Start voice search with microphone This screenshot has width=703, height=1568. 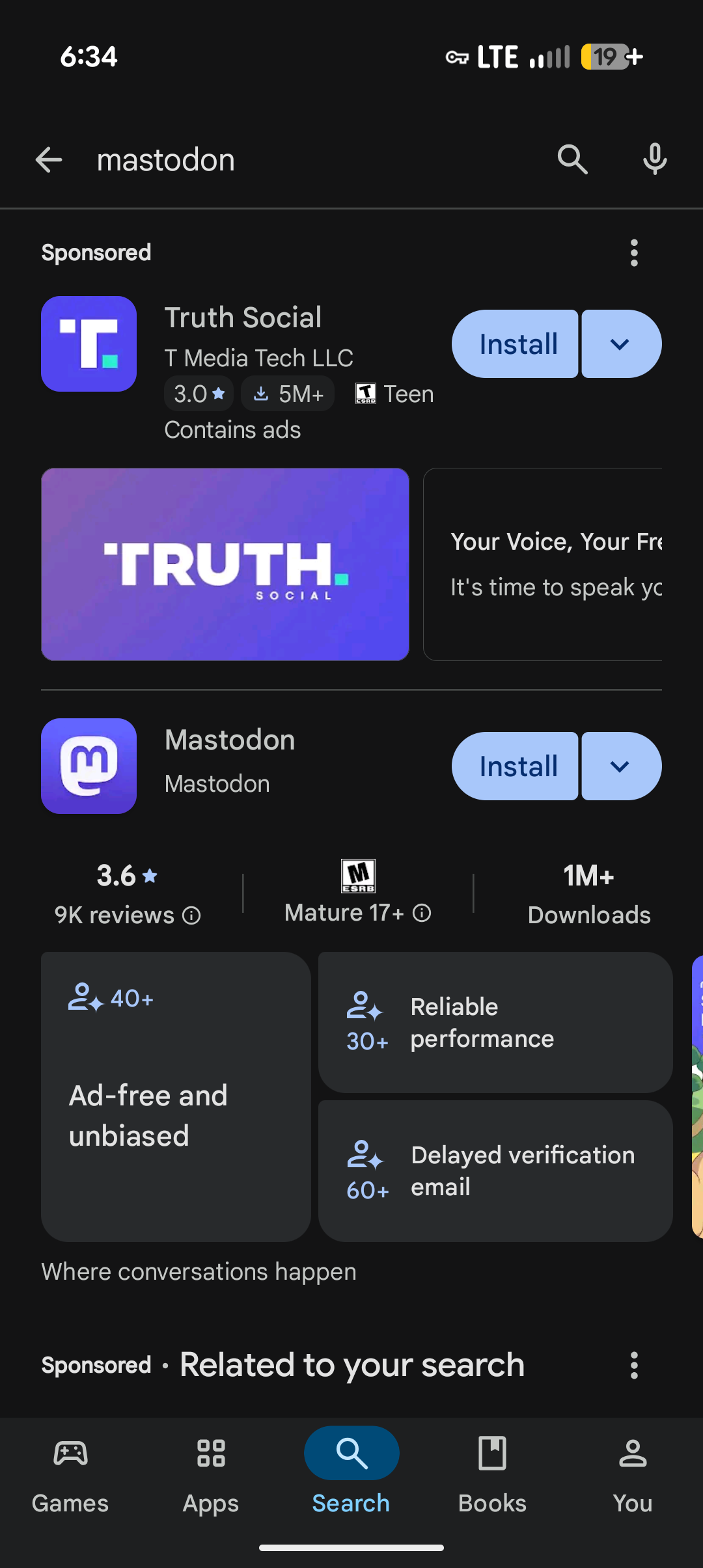pyautogui.click(x=655, y=160)
